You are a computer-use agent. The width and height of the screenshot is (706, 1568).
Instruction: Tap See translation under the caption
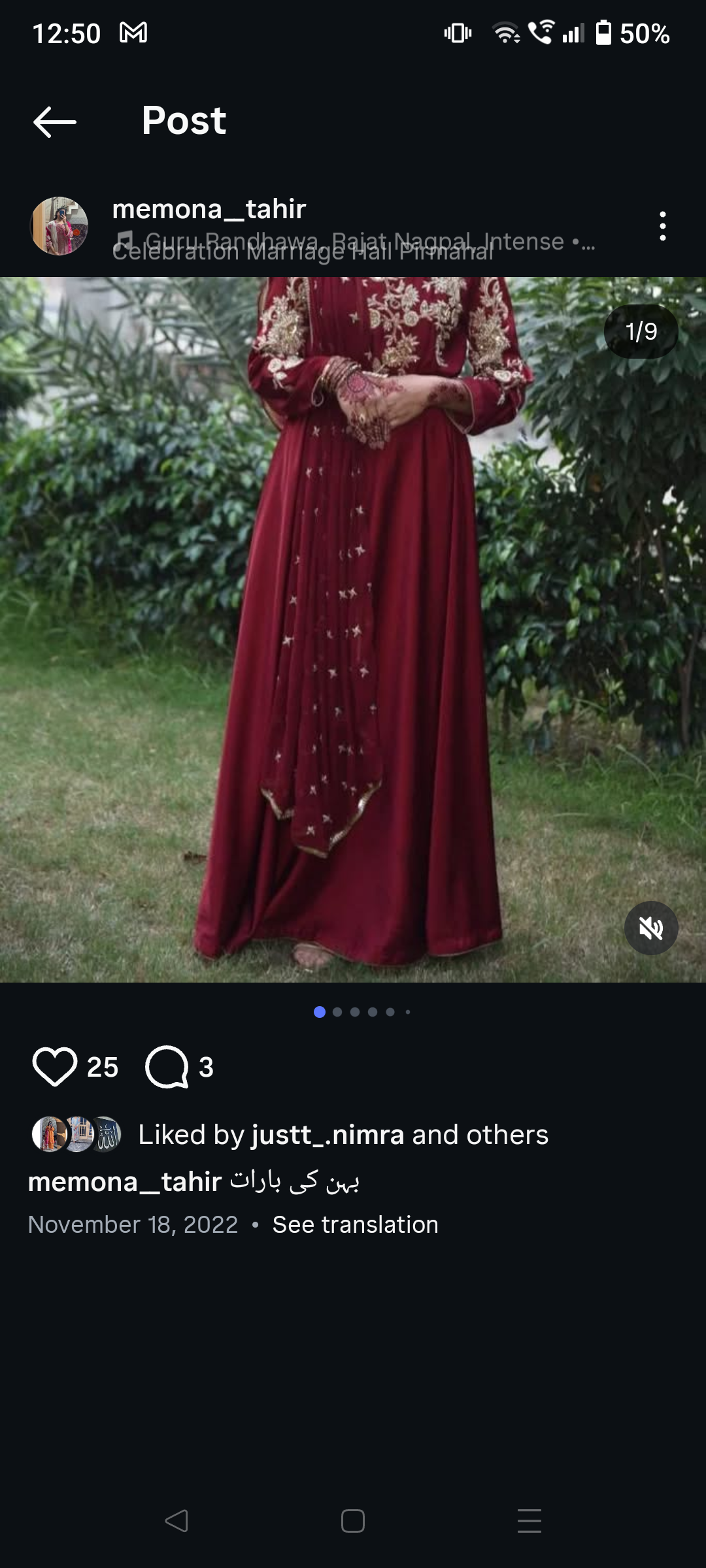[355, 1224]
